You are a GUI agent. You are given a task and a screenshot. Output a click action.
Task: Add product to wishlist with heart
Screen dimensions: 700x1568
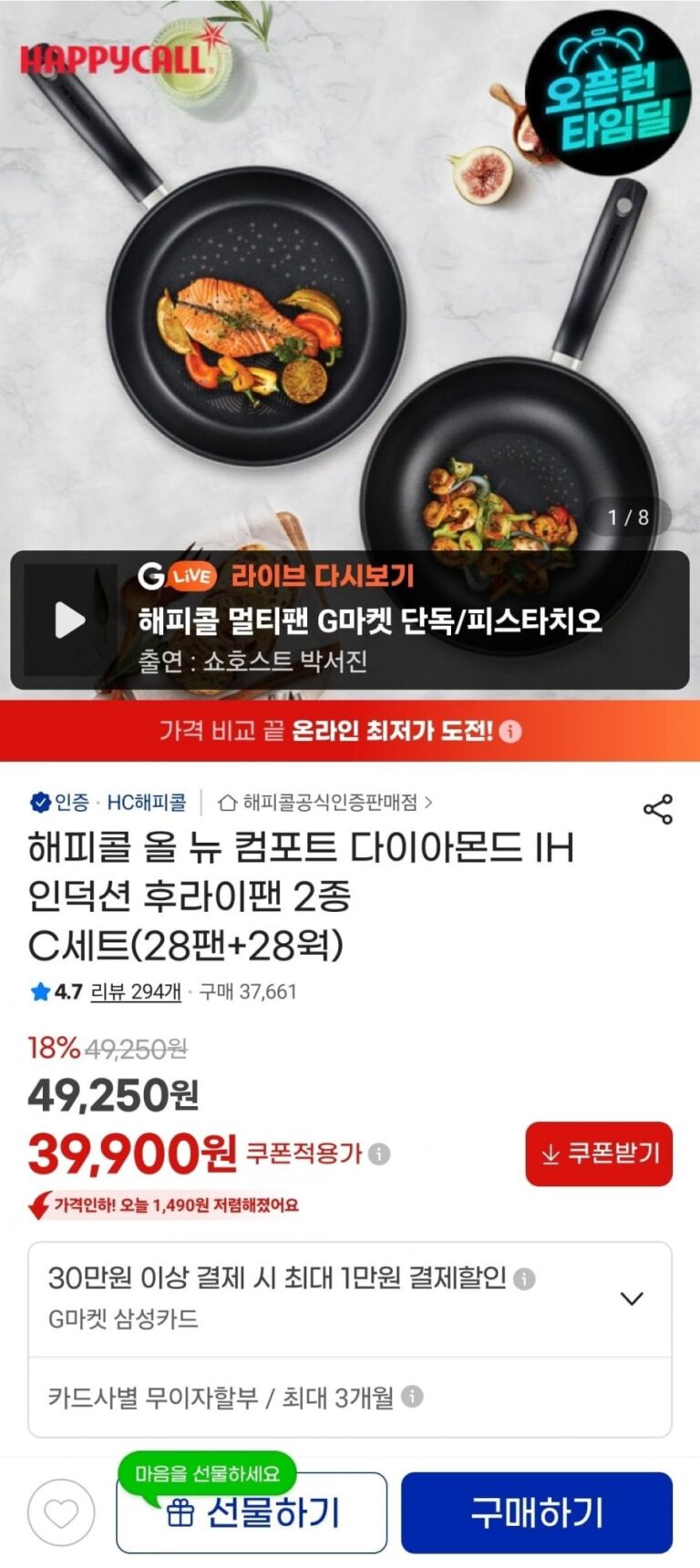point(61,1513)
